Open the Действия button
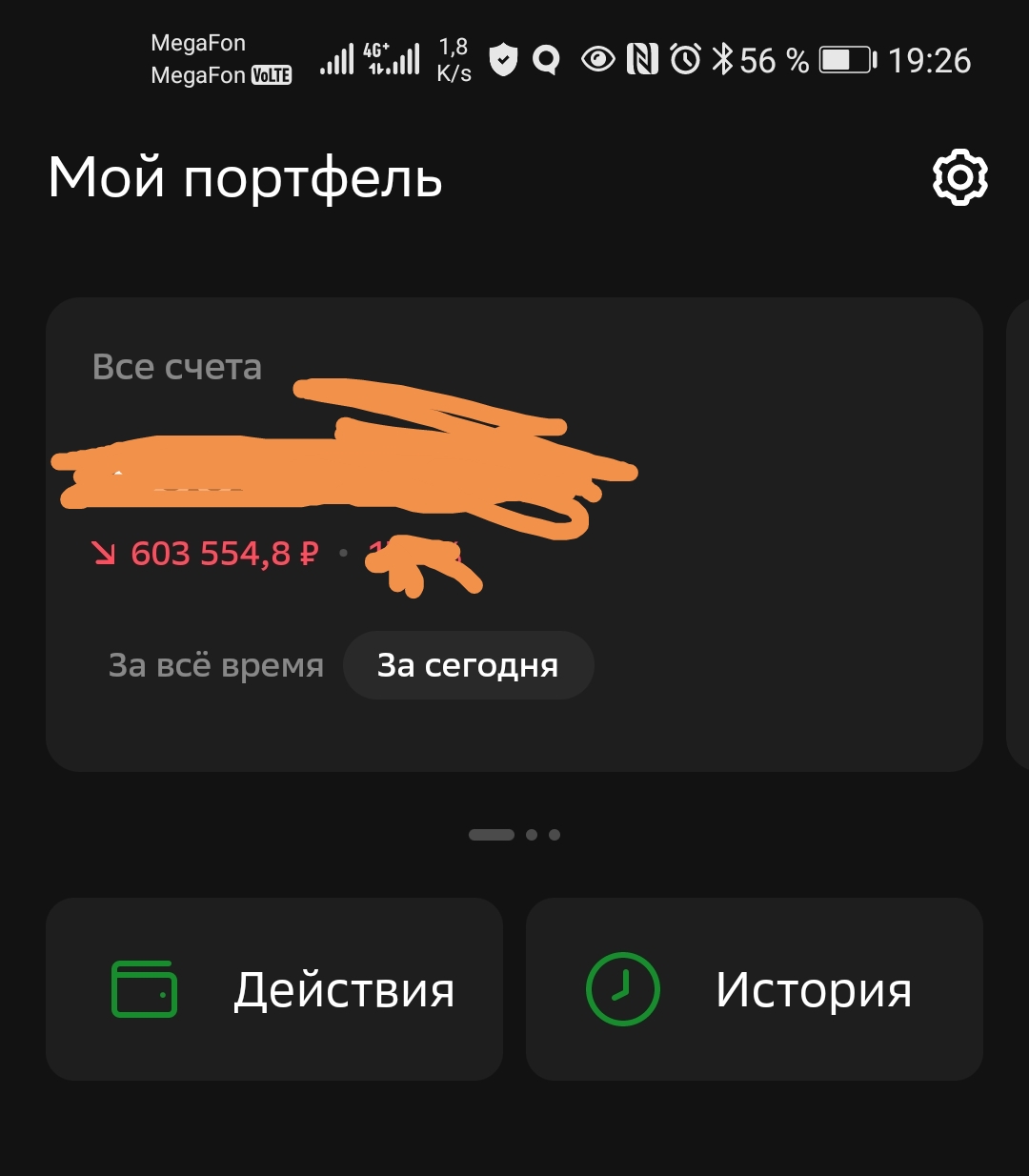 point(274,989)
